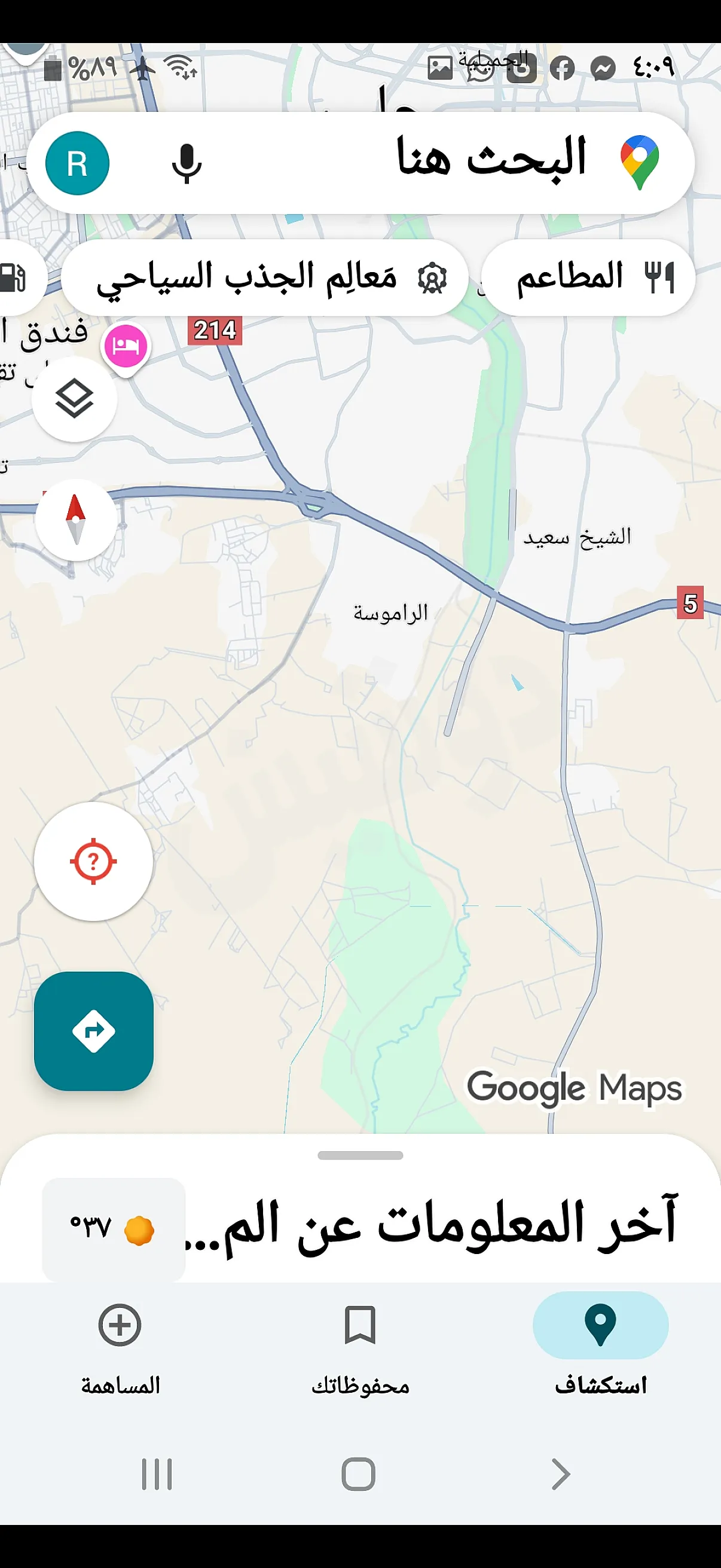
Task: Open the map layers picker icon
Action: 74,399
